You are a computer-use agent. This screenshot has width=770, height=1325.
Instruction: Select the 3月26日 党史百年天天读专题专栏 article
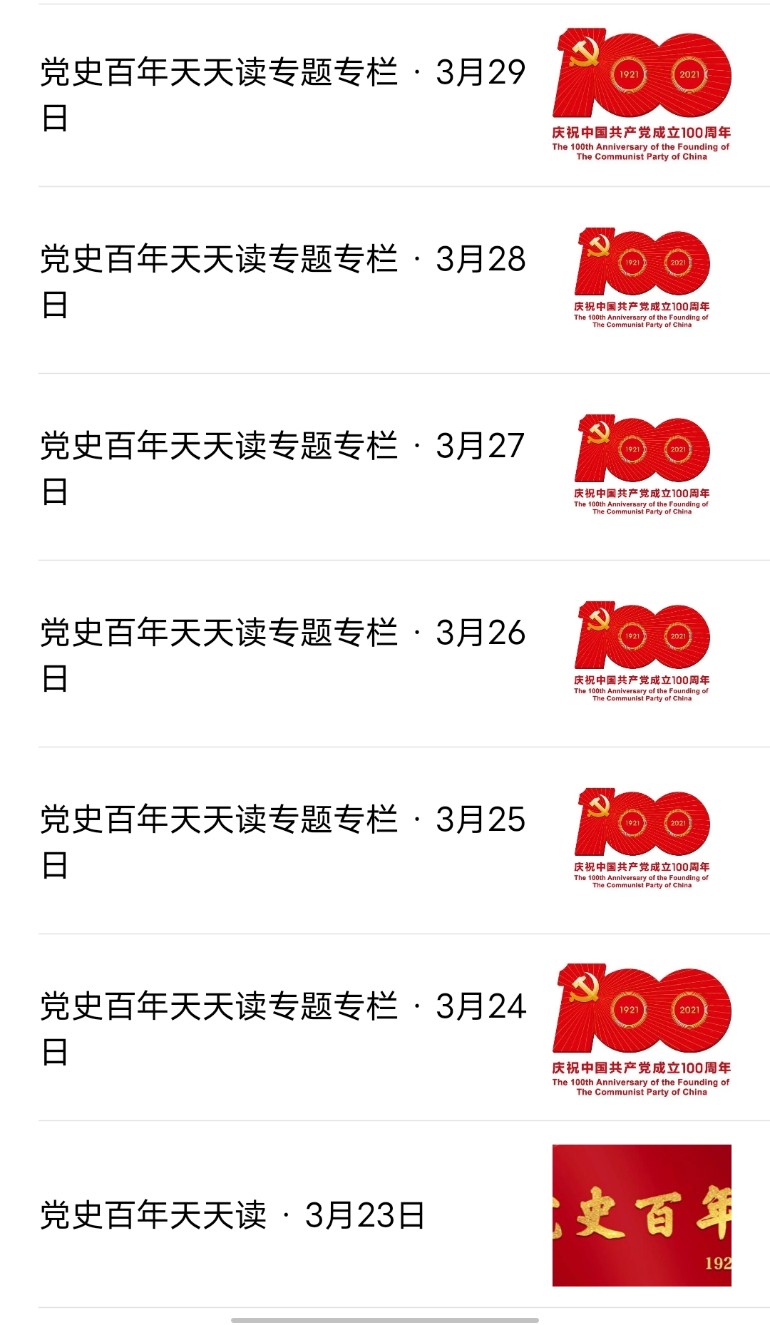(283, 654)
